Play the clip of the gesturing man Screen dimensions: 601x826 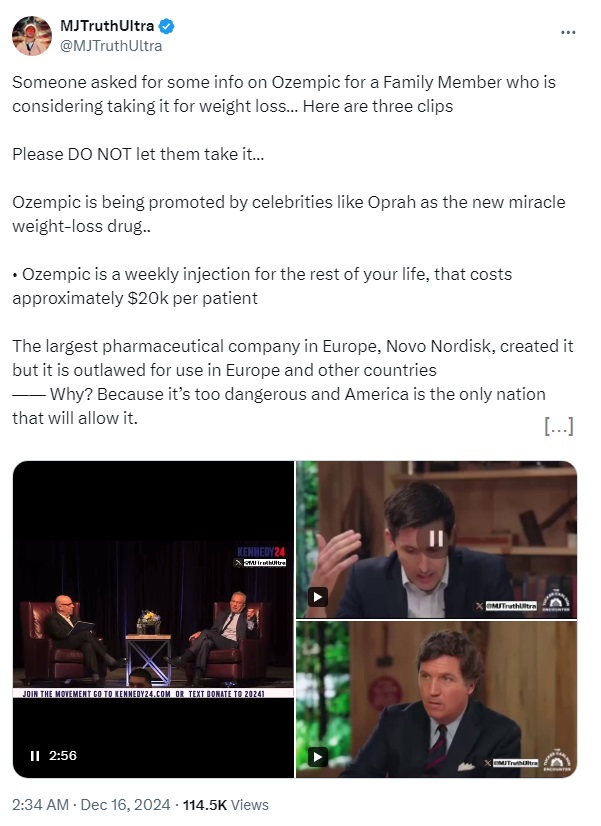coord(318,597)
